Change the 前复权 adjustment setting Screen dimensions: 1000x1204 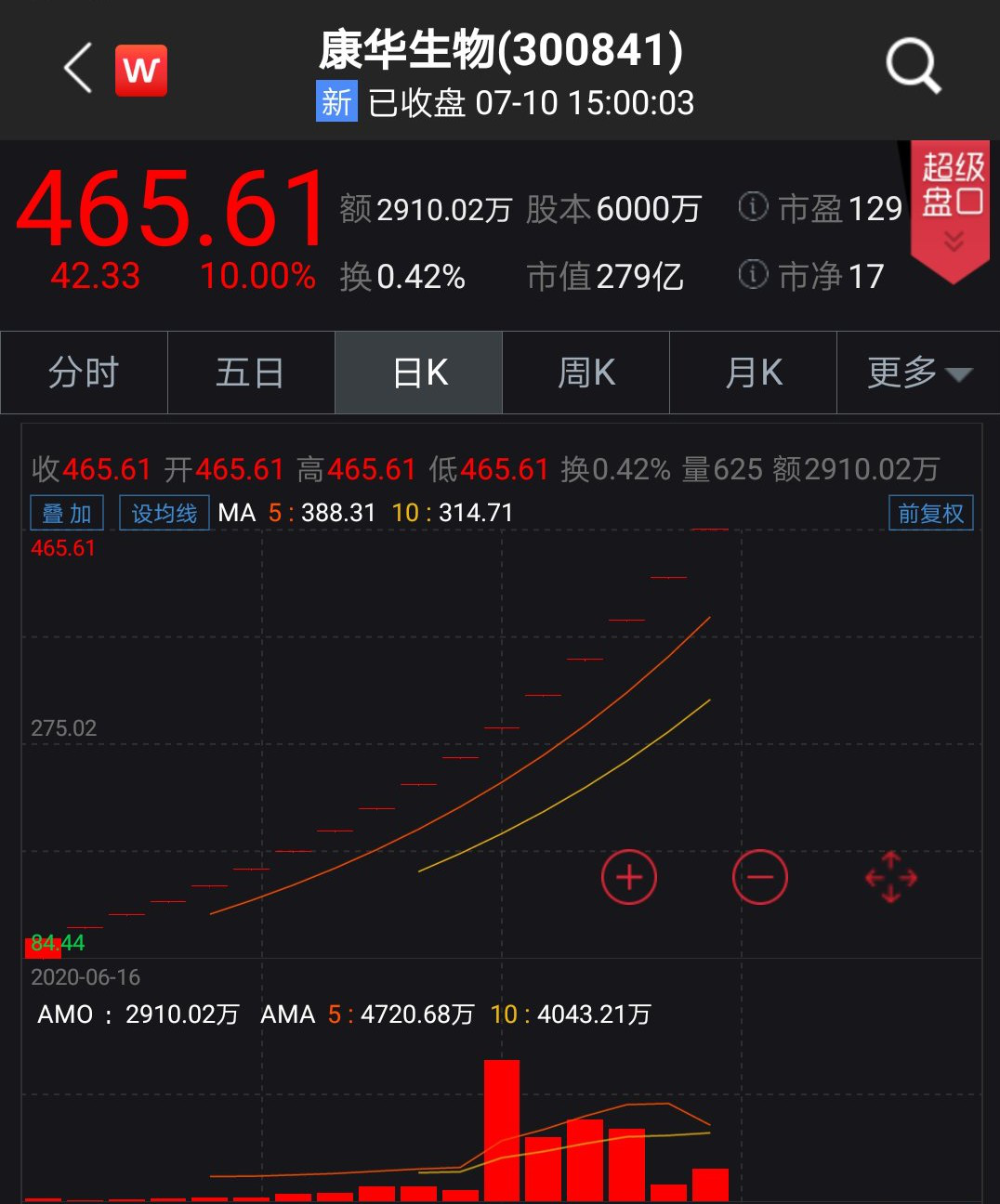point(930,513)
